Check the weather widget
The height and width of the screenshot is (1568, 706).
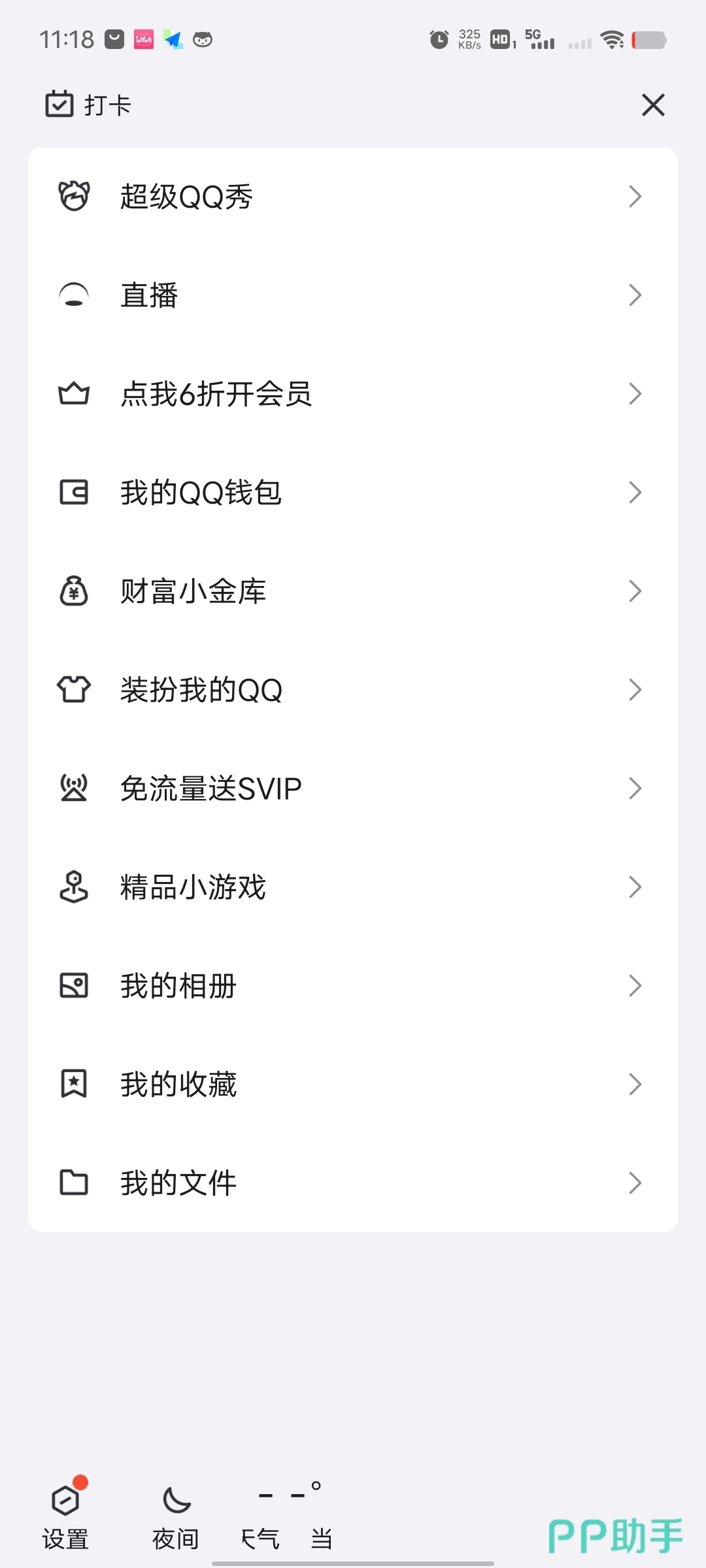pos(288,1516)
